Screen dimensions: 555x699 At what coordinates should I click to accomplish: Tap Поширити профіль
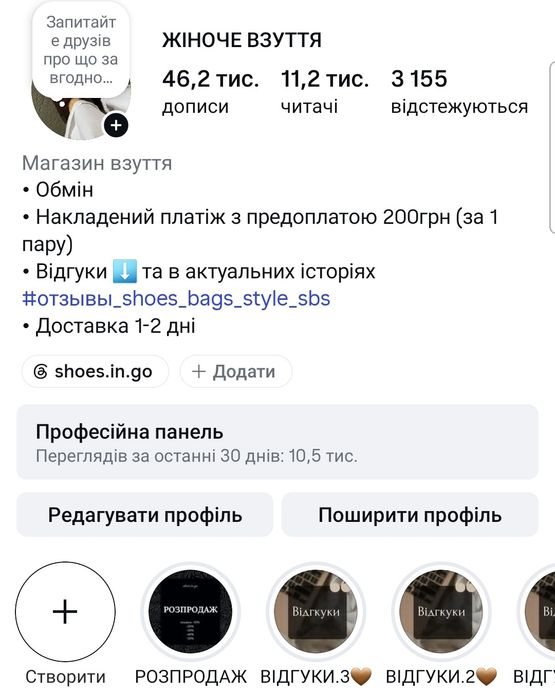click(410, 515)
